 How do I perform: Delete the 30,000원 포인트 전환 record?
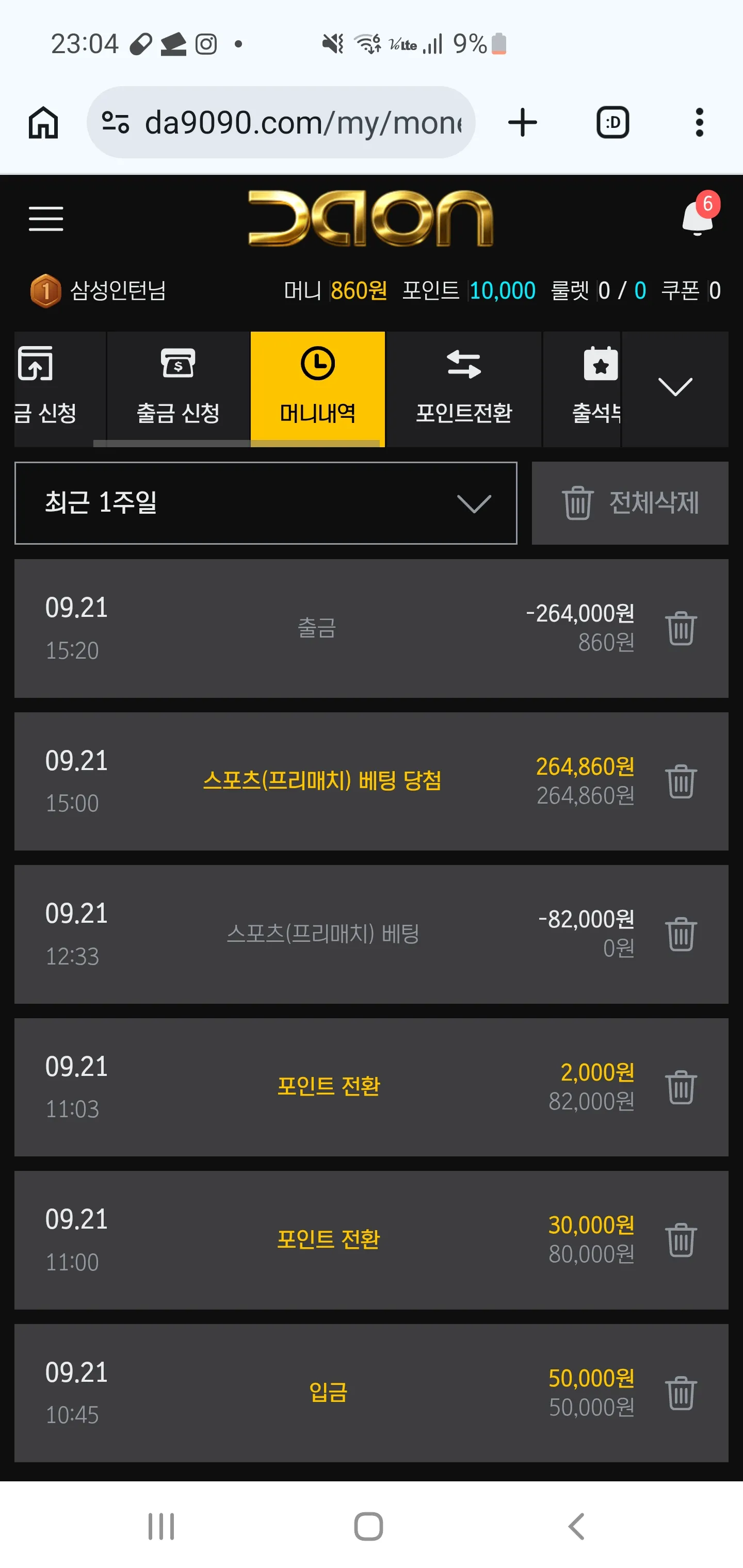click(681, 1240)
